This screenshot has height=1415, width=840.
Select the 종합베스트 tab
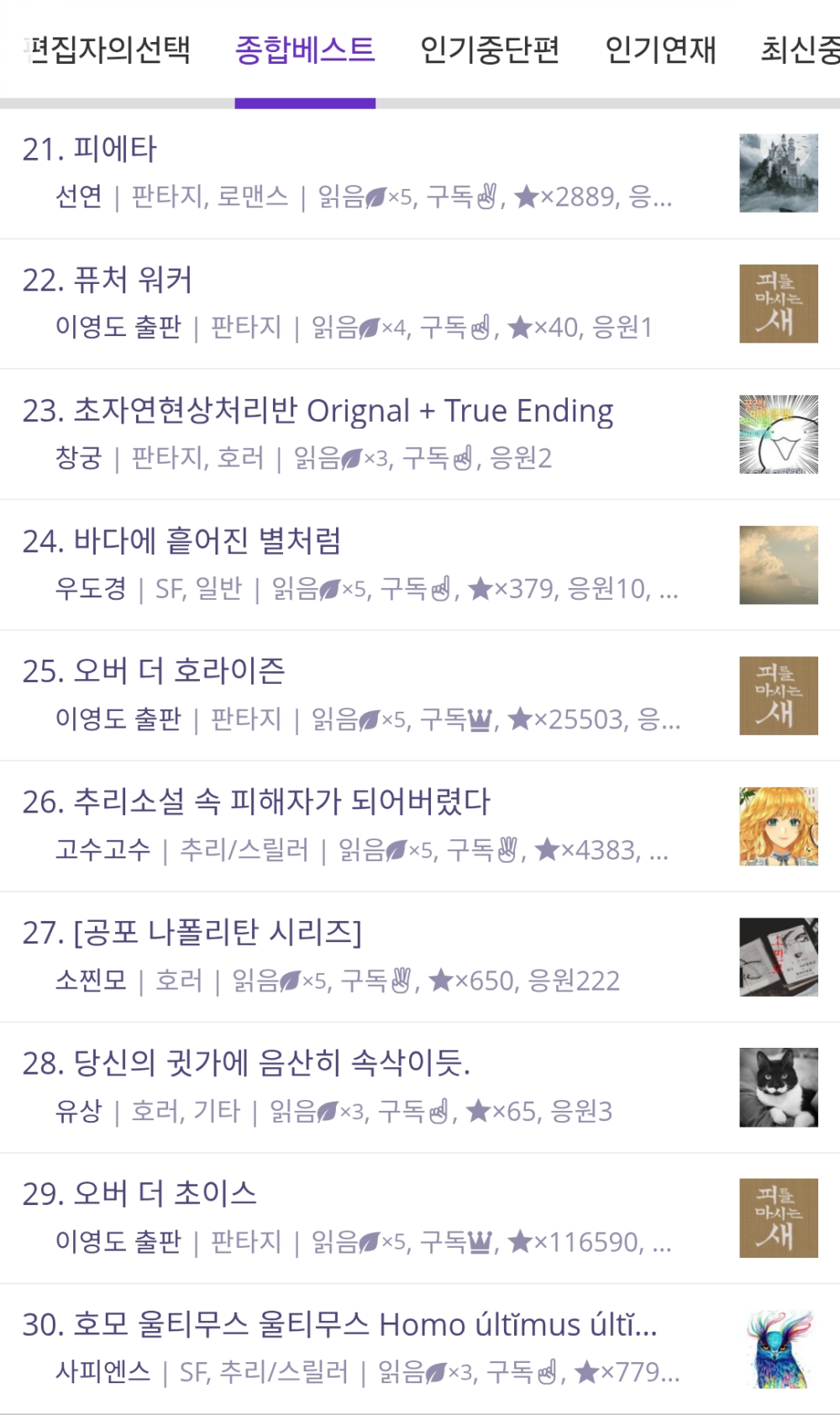(305, 50)
